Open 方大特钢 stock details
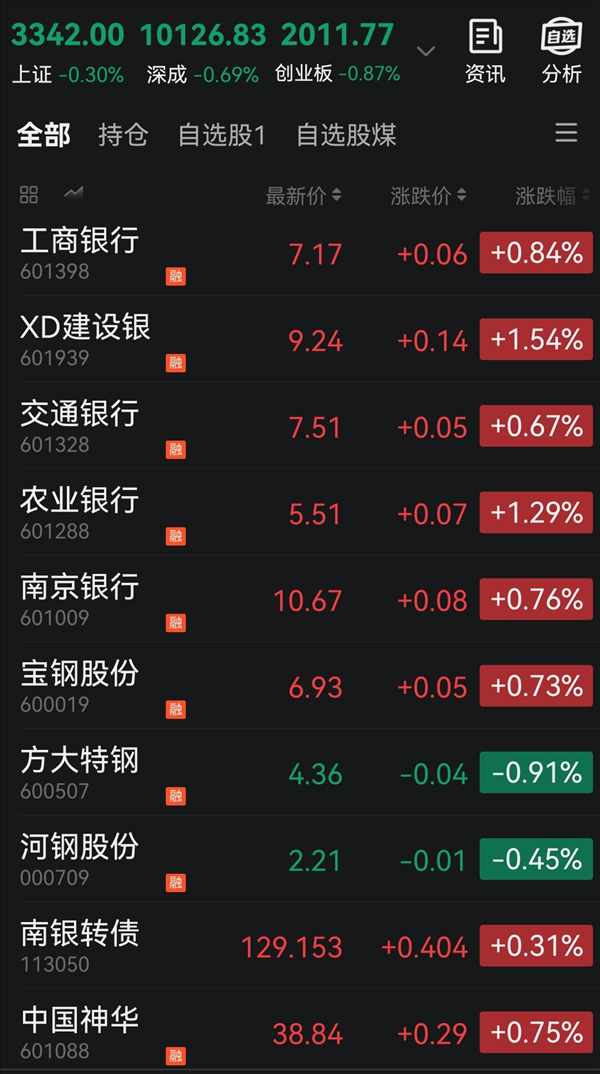 (x=300, y=773)
